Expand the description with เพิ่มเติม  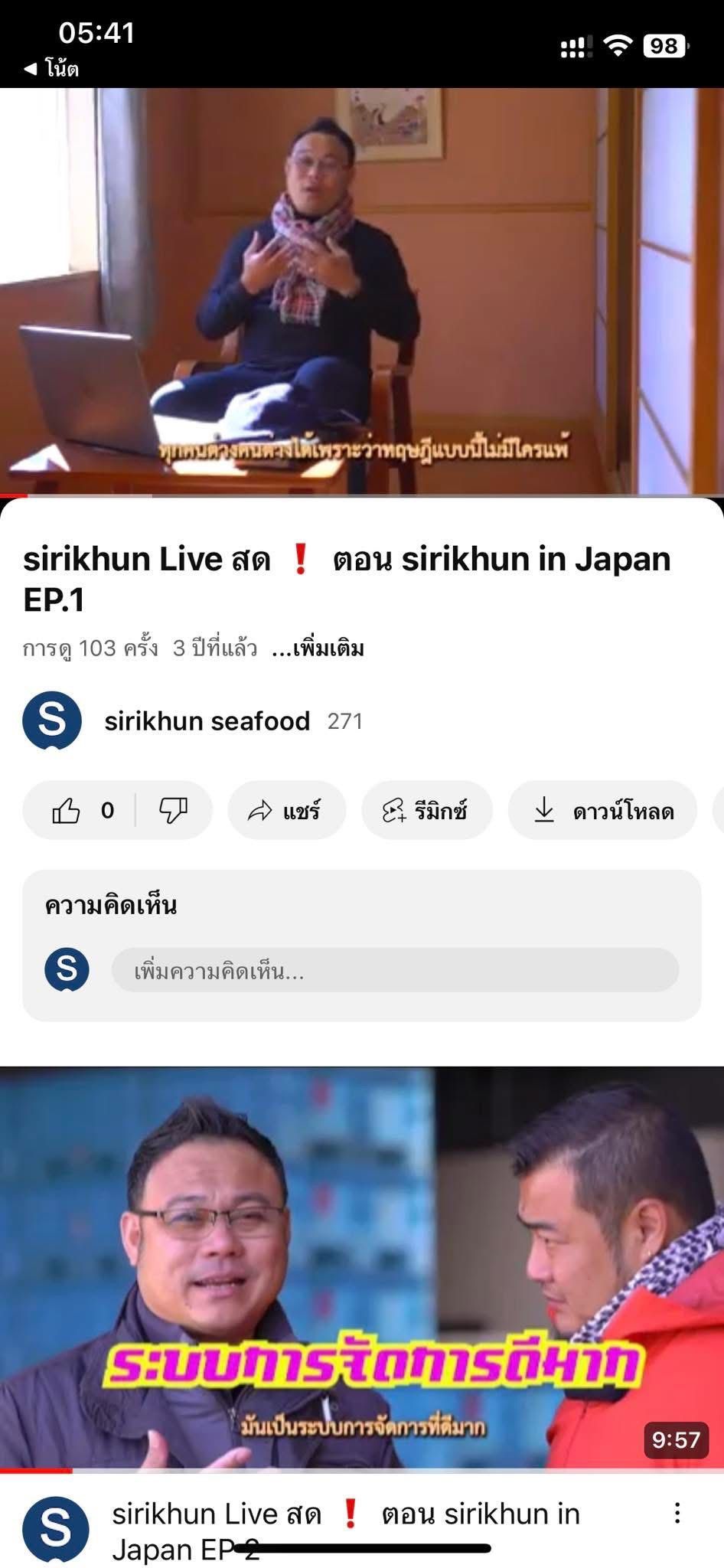318,648
